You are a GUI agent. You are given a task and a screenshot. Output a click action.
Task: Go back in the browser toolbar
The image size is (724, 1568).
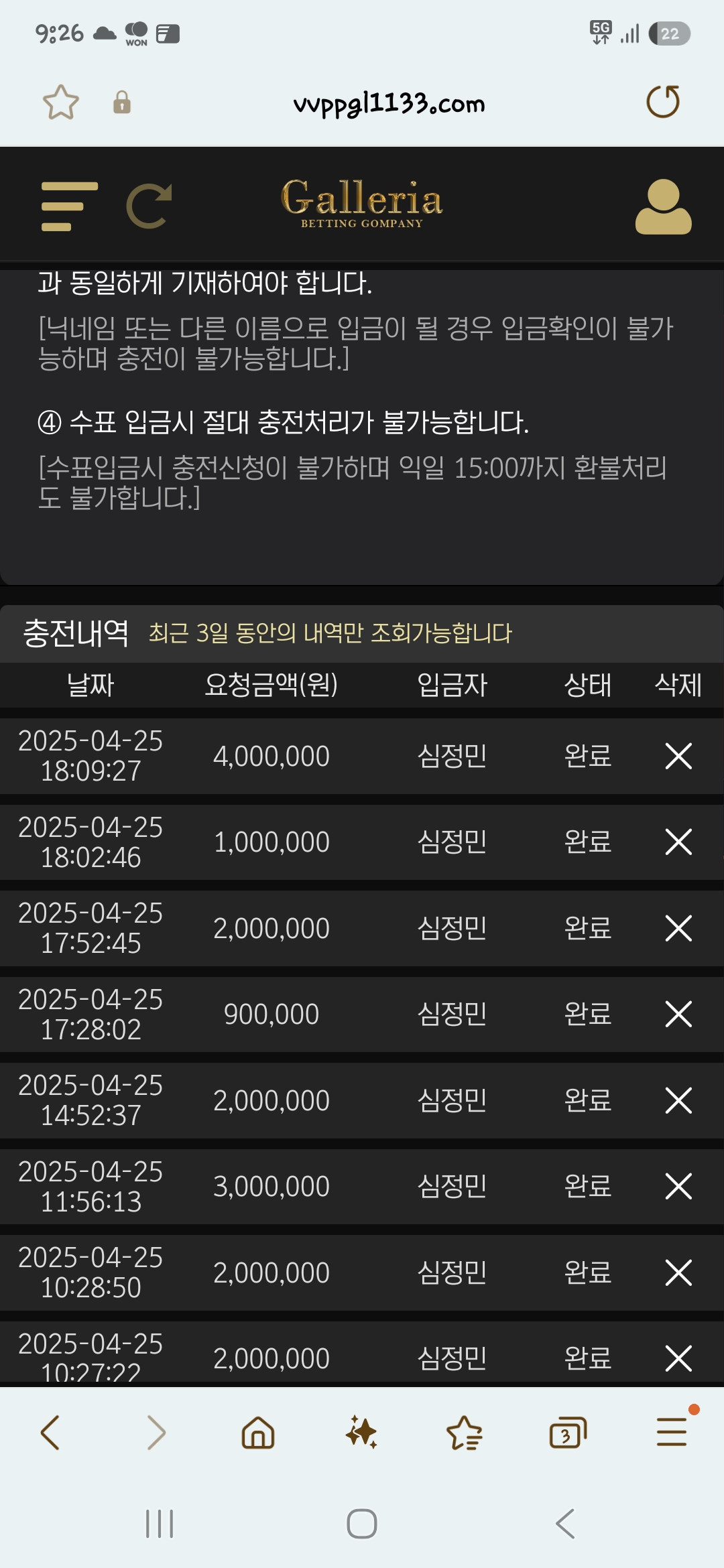coord(51,1433)
